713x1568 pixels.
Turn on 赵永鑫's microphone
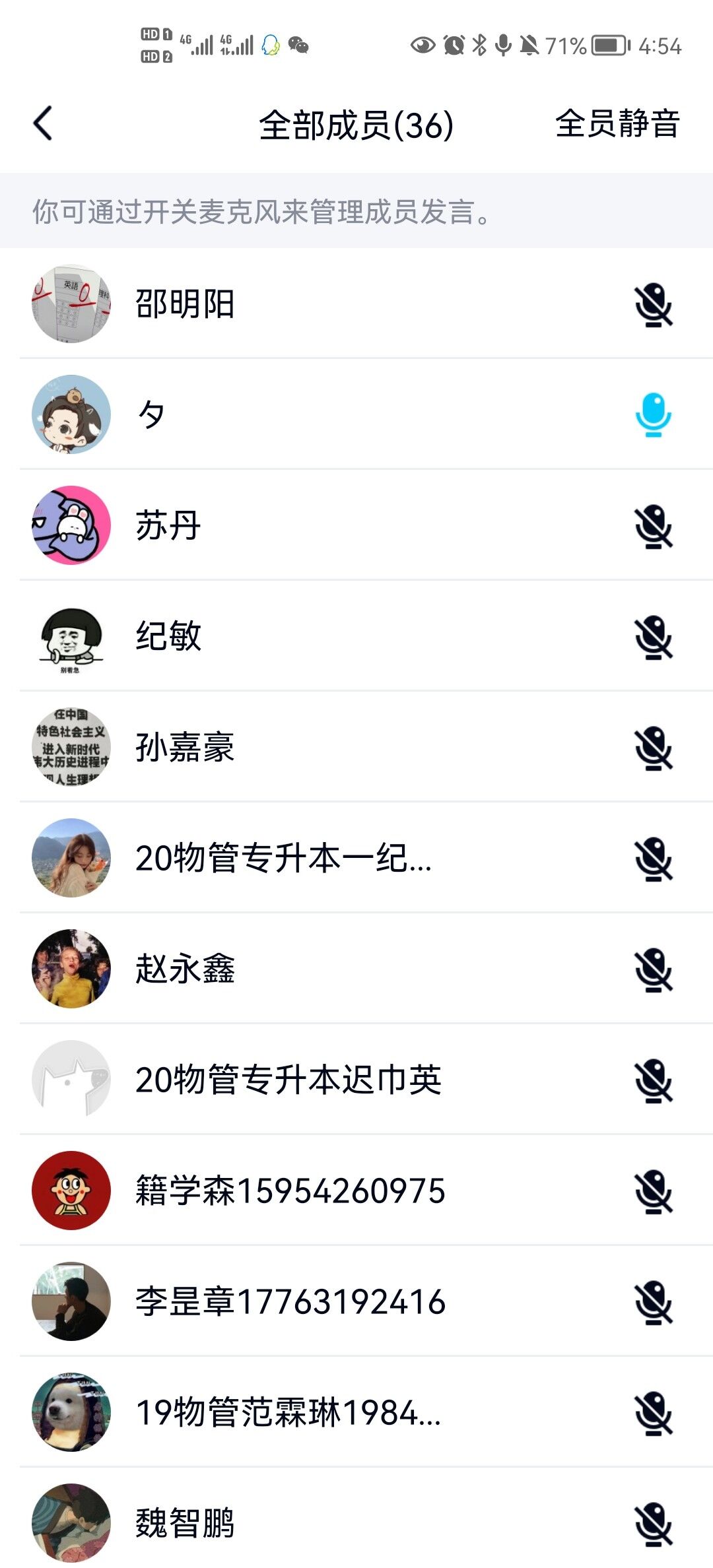653,969
